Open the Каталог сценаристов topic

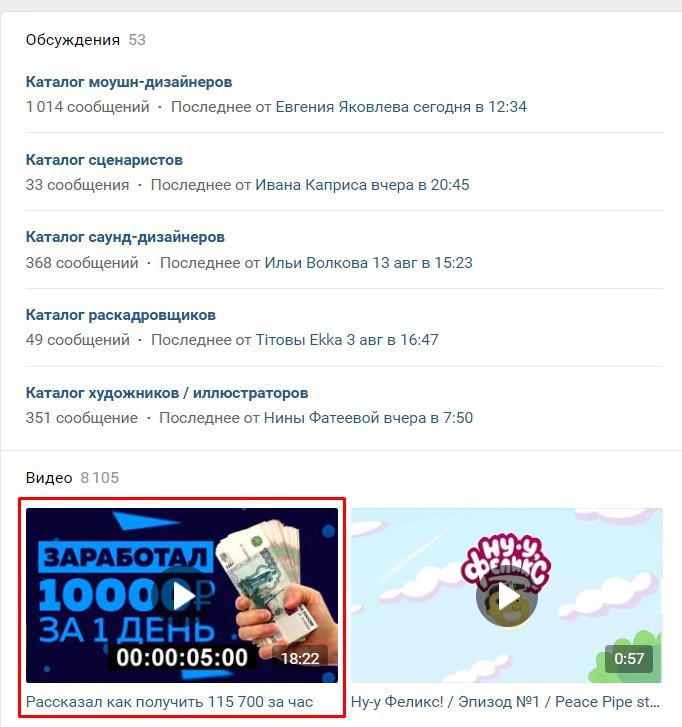click(104, 160)
